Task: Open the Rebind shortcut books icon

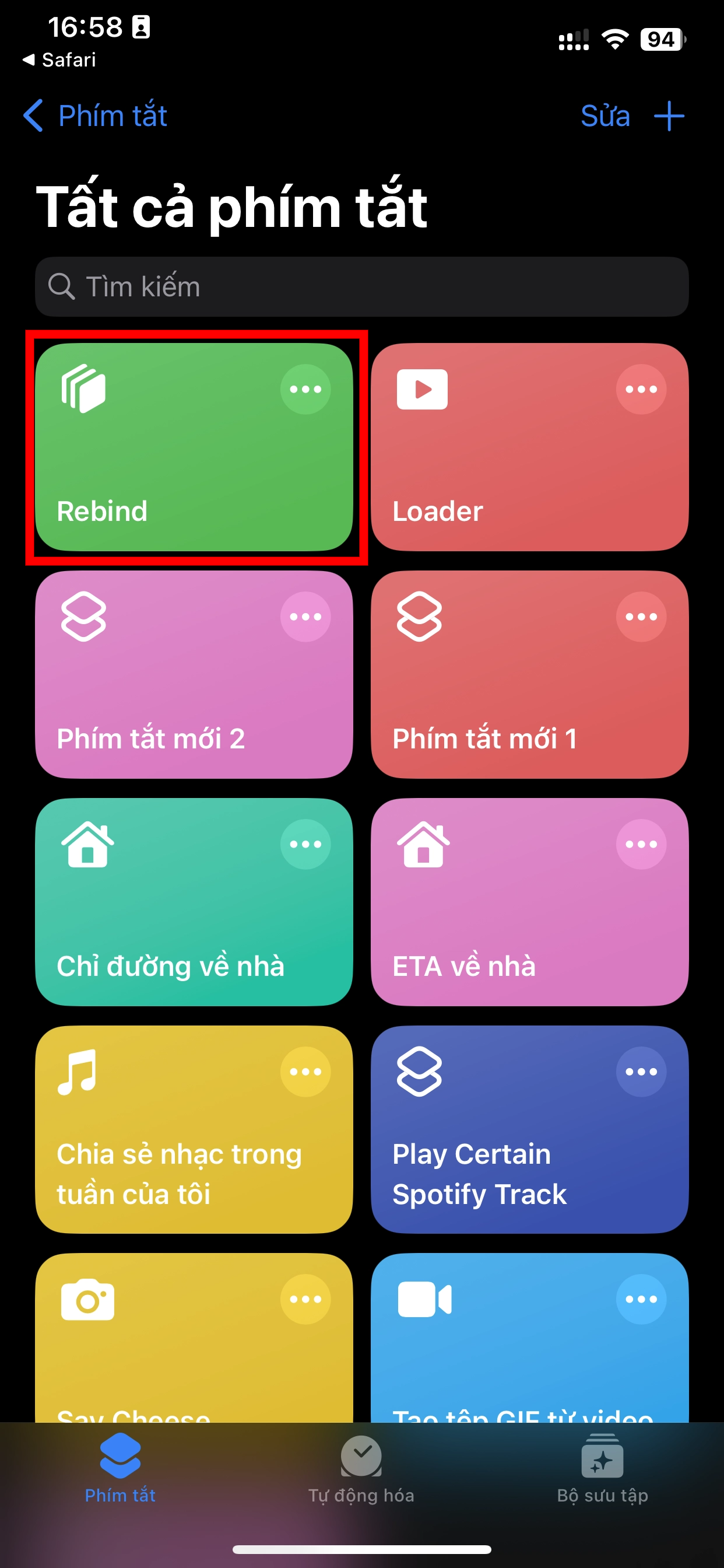Action: (x=82, y=390)
